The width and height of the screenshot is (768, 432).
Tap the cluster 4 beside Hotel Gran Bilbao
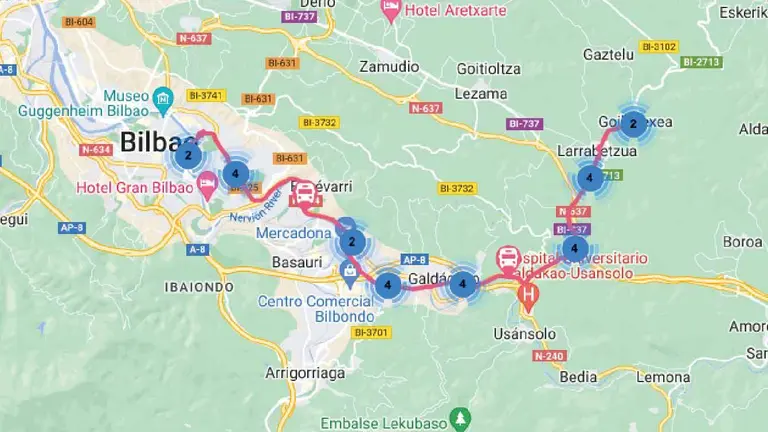click(x=235, y=173)
